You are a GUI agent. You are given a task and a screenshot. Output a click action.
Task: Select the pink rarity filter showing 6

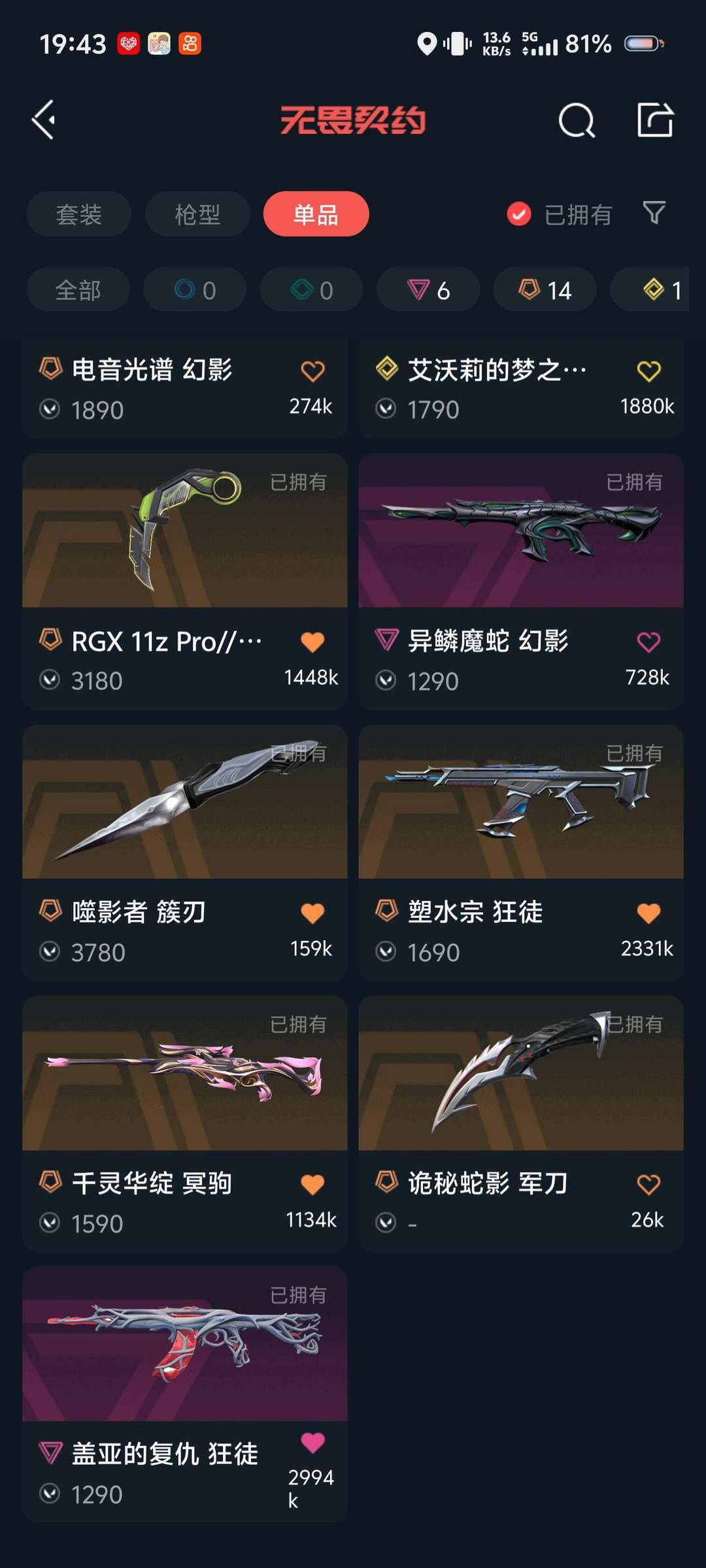(x=428, y=289)
